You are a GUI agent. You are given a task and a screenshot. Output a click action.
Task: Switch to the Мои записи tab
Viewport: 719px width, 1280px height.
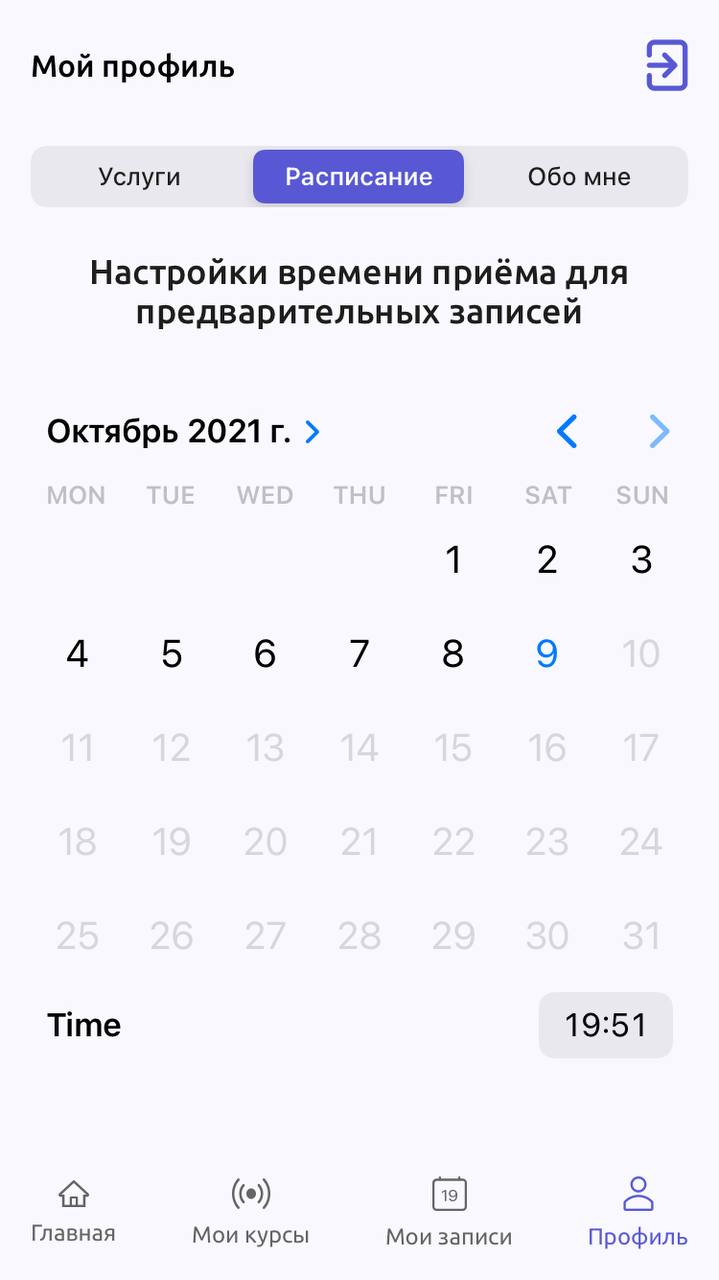tap(449, 1210)
